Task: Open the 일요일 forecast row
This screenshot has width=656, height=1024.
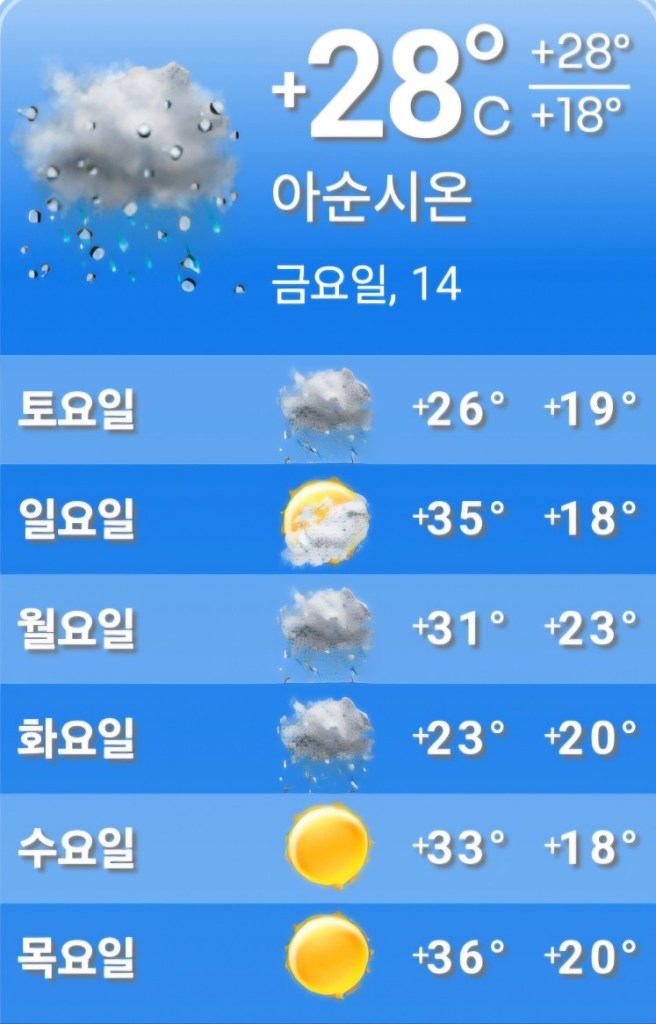Action: [328, 519]
